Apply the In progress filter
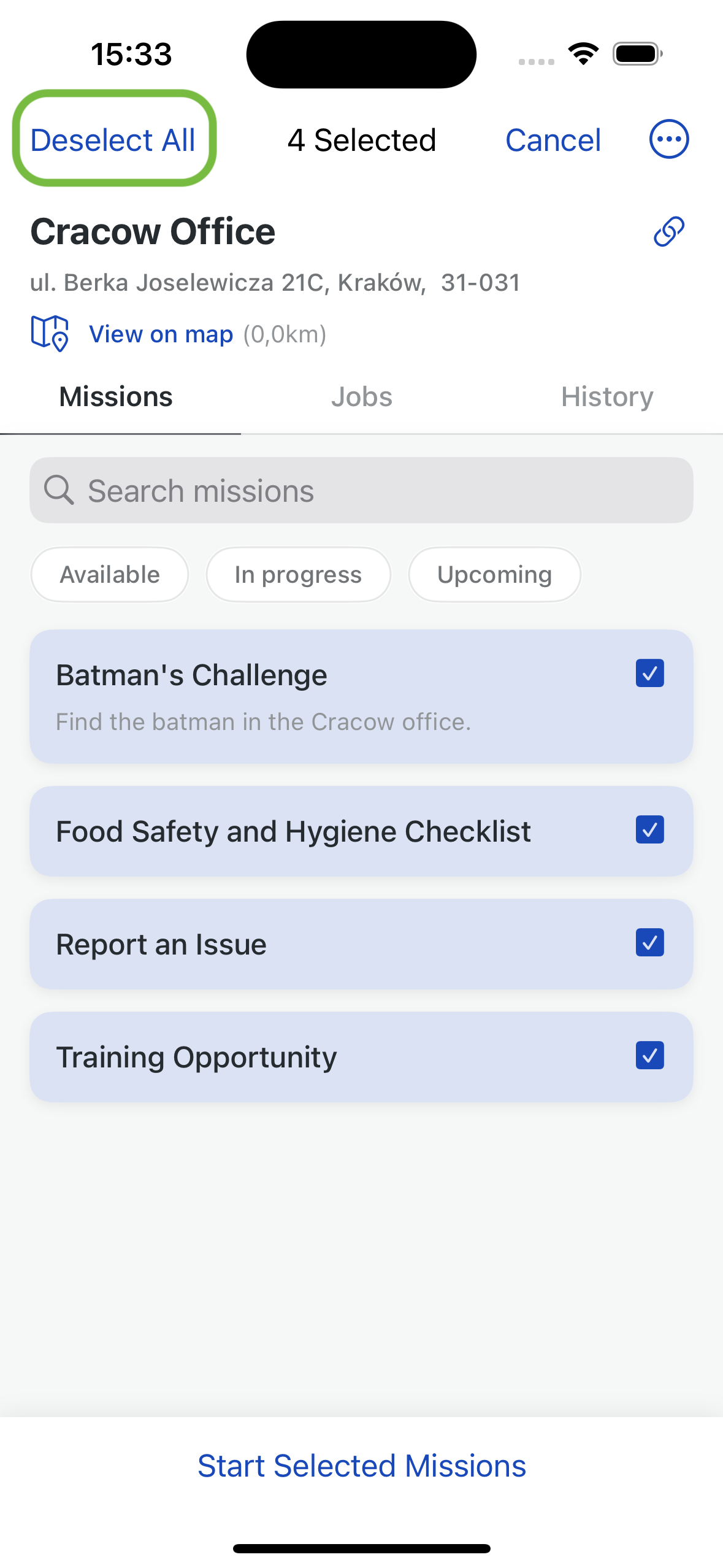Screen dimensions: 723x1568 tap(298, 575)
